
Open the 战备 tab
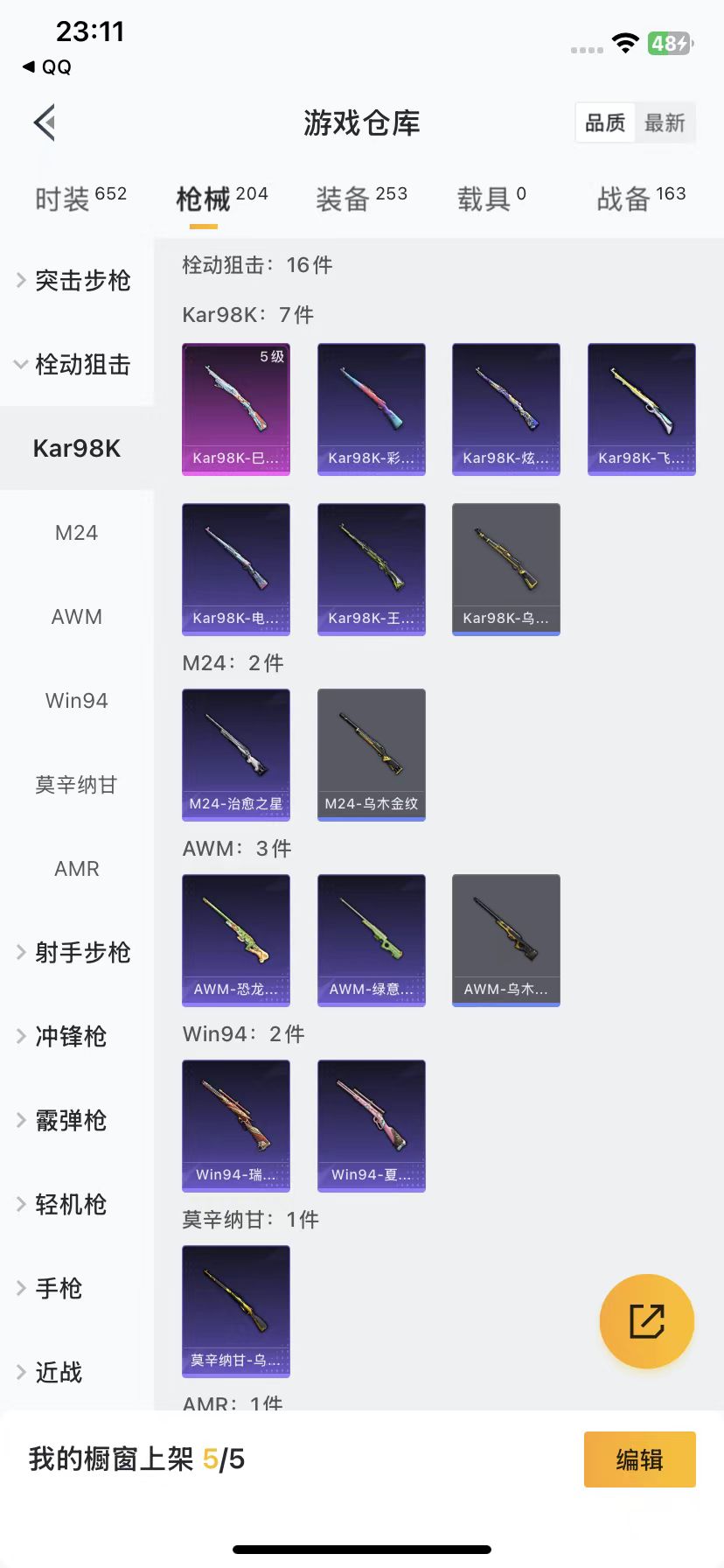coord(640,199)
